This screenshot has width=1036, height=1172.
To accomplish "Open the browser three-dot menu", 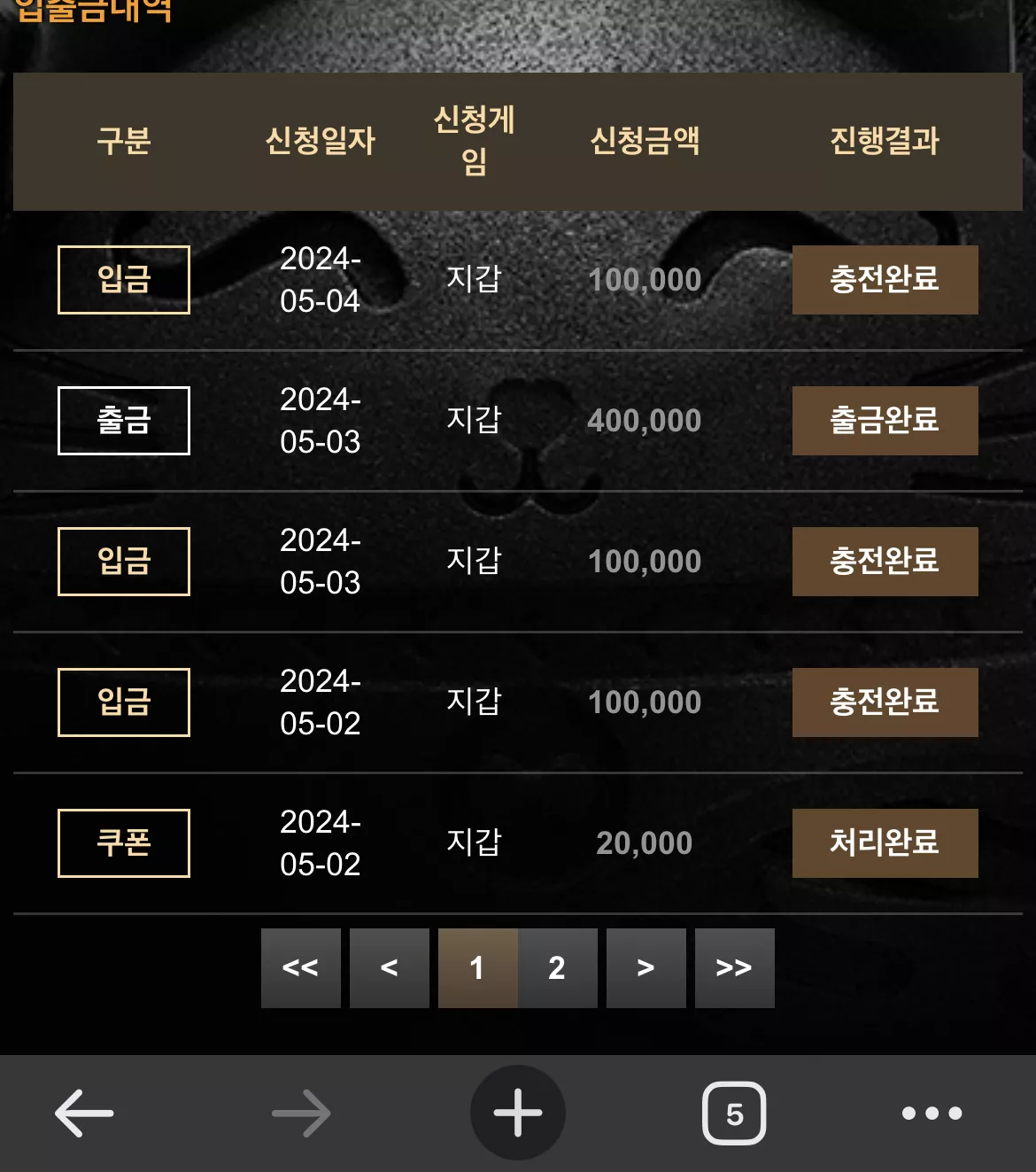I will coord(932,1114).
